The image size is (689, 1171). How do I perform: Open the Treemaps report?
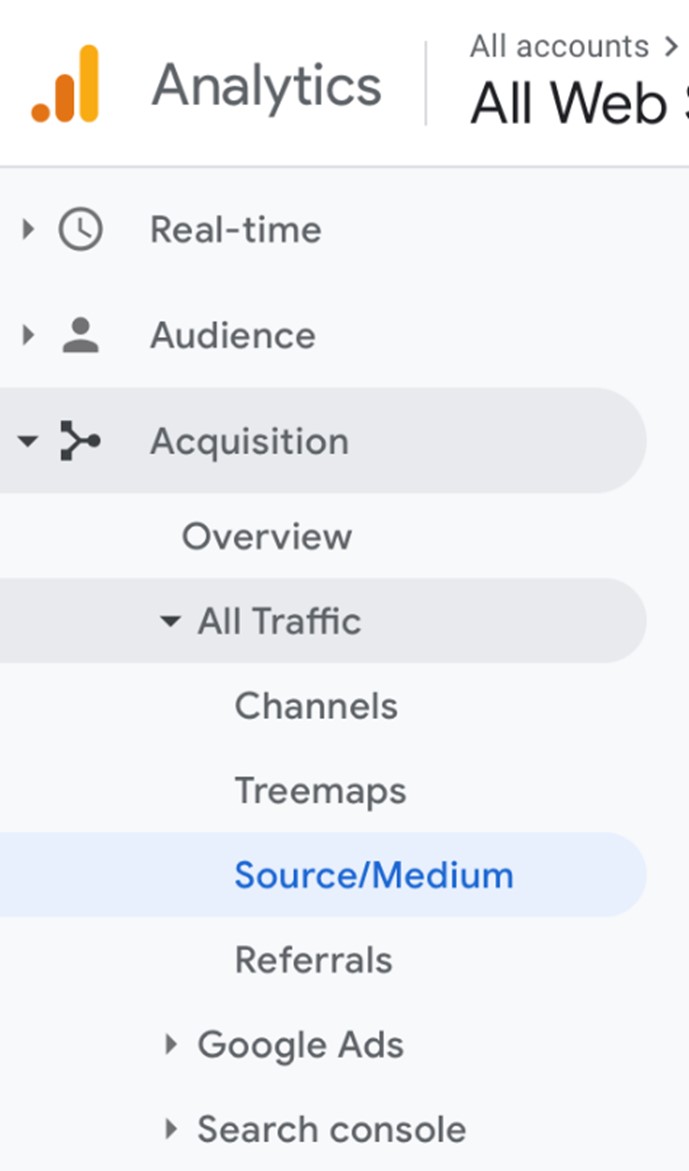[x=320, y=791]
